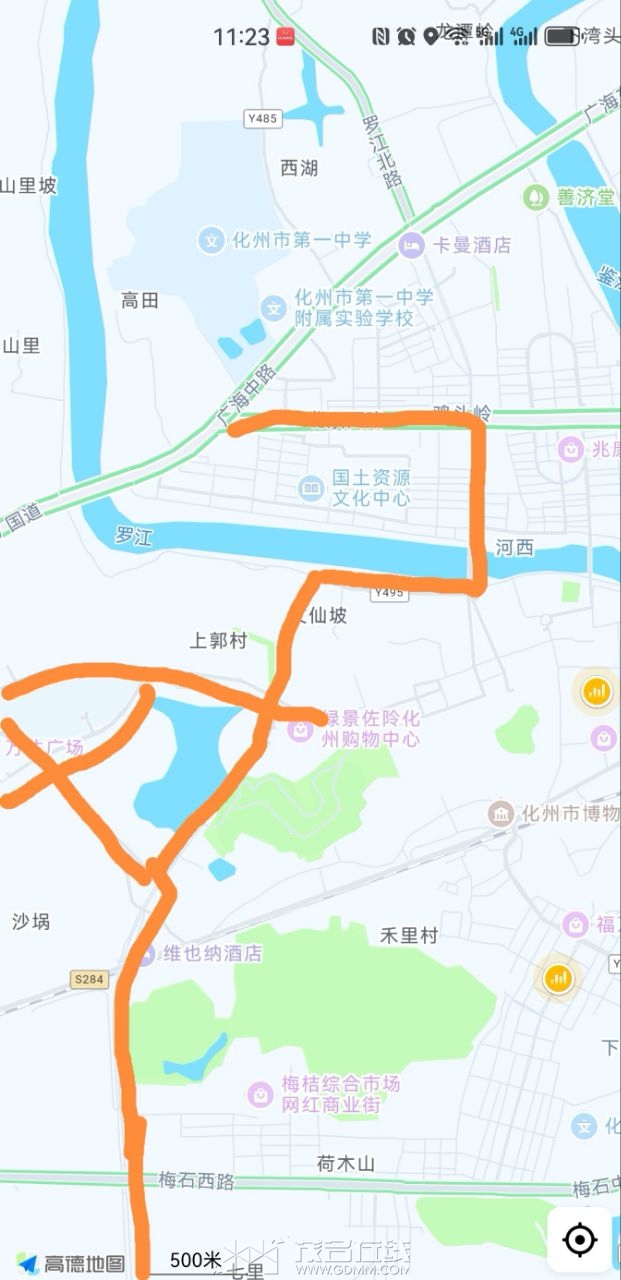621x1280 pixels.
Task: Select the 化州市第一中学 map marker
Action: point(211,240)
